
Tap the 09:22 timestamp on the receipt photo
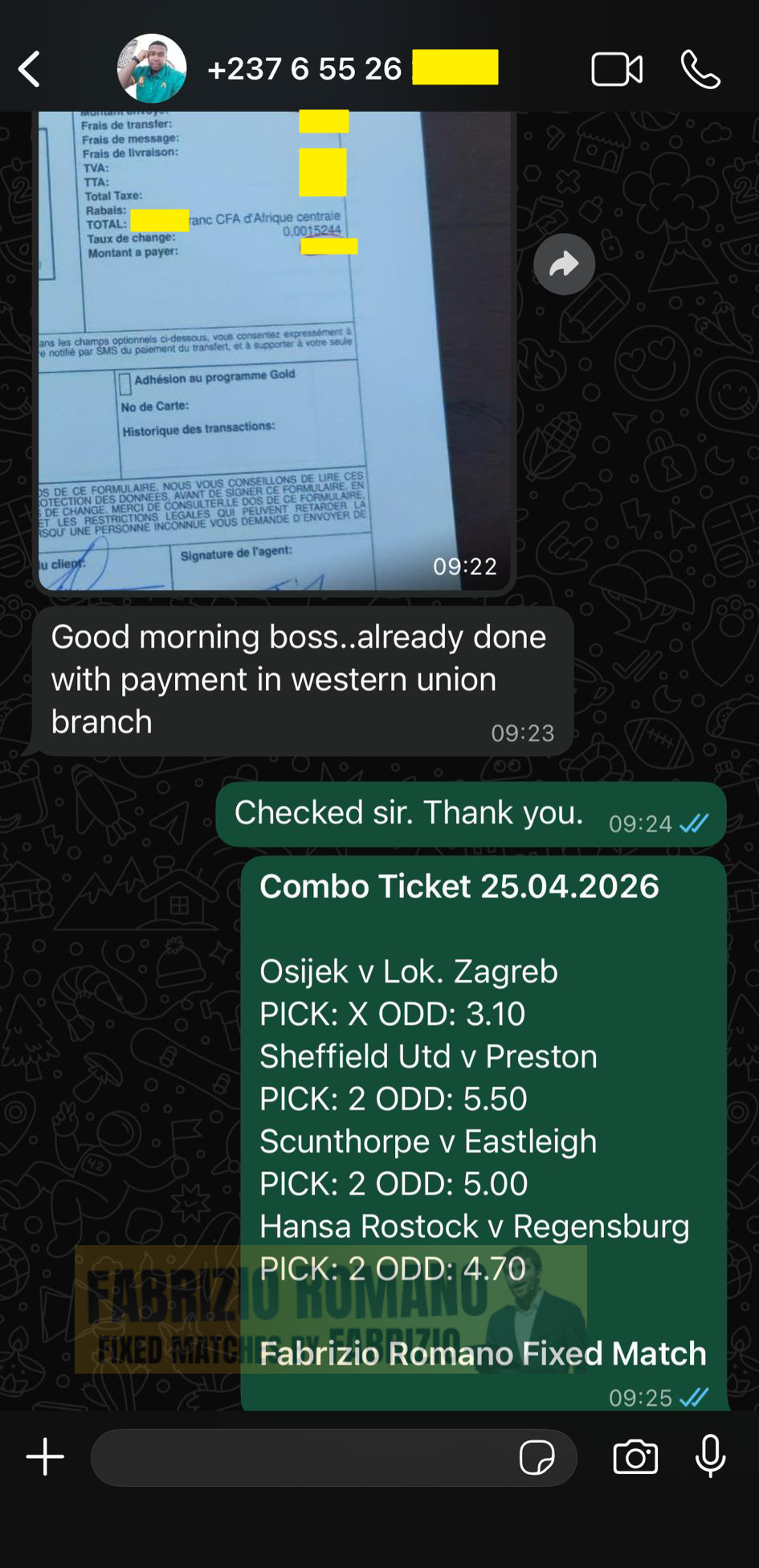point(467,566)
